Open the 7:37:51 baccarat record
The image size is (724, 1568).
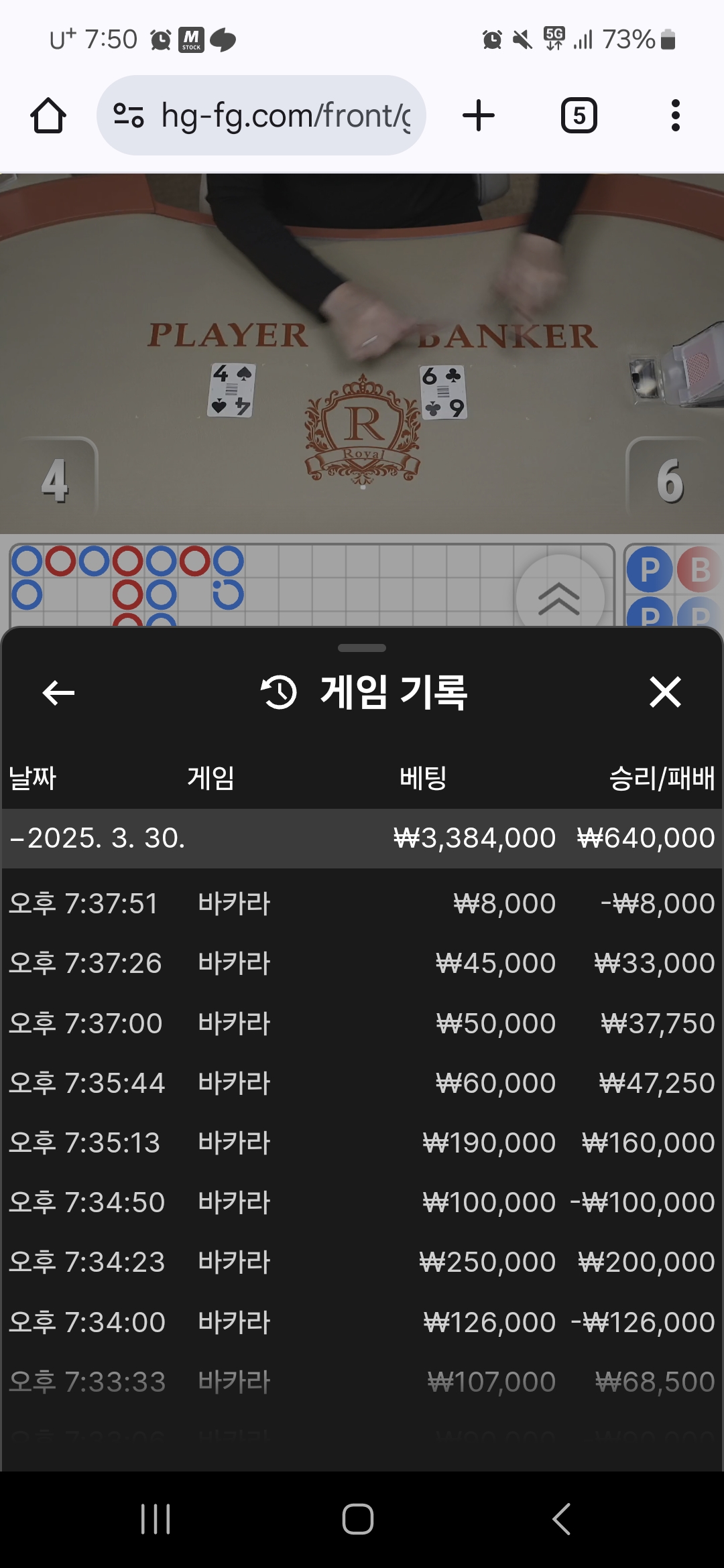(x=362, y=903)
